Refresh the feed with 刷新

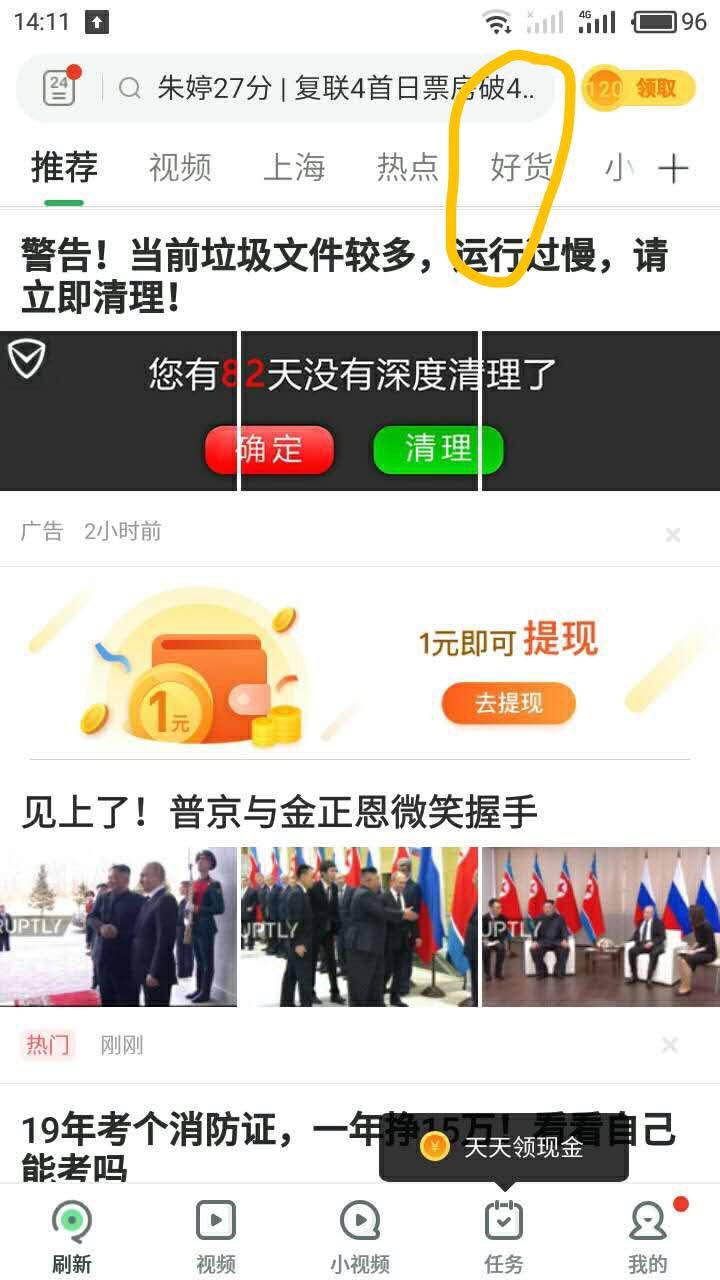coord(72,1238)
